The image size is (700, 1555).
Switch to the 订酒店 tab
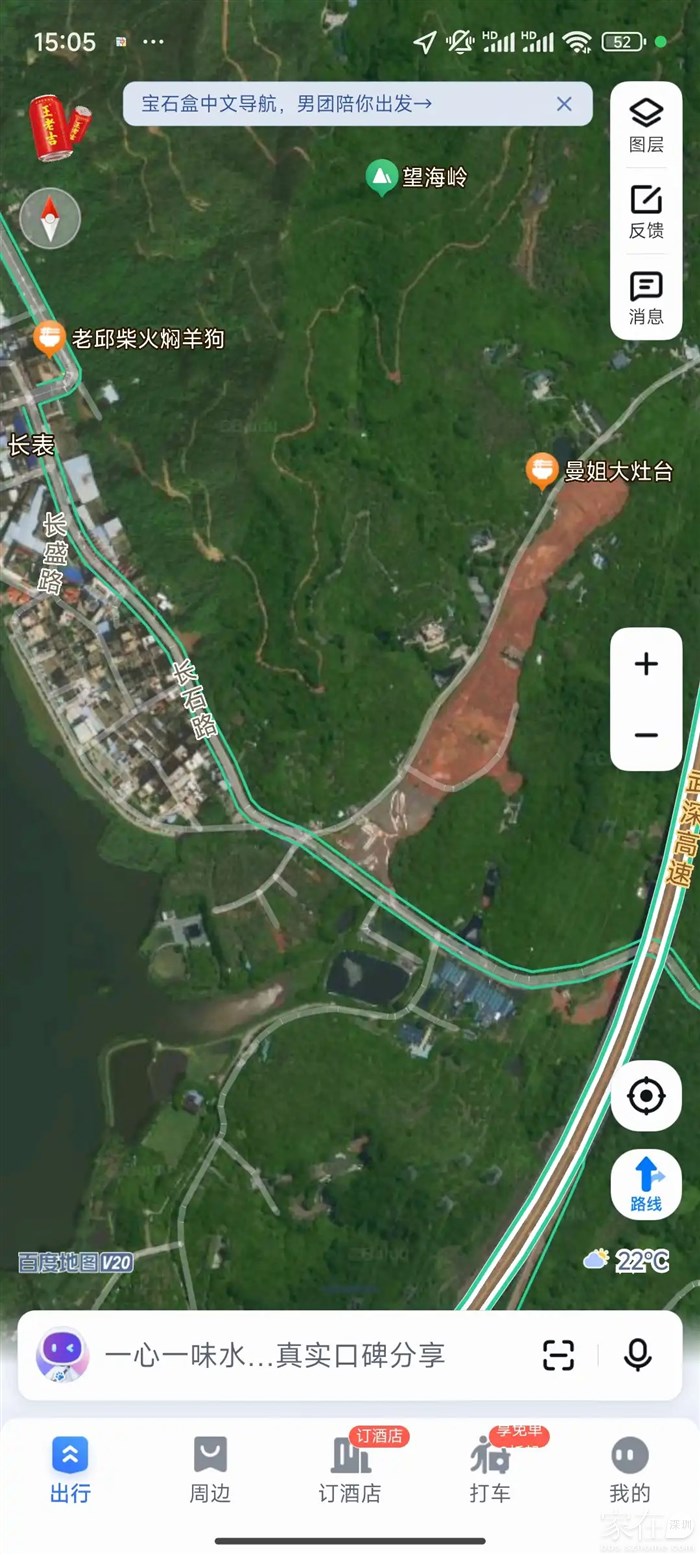(350, 1470)
